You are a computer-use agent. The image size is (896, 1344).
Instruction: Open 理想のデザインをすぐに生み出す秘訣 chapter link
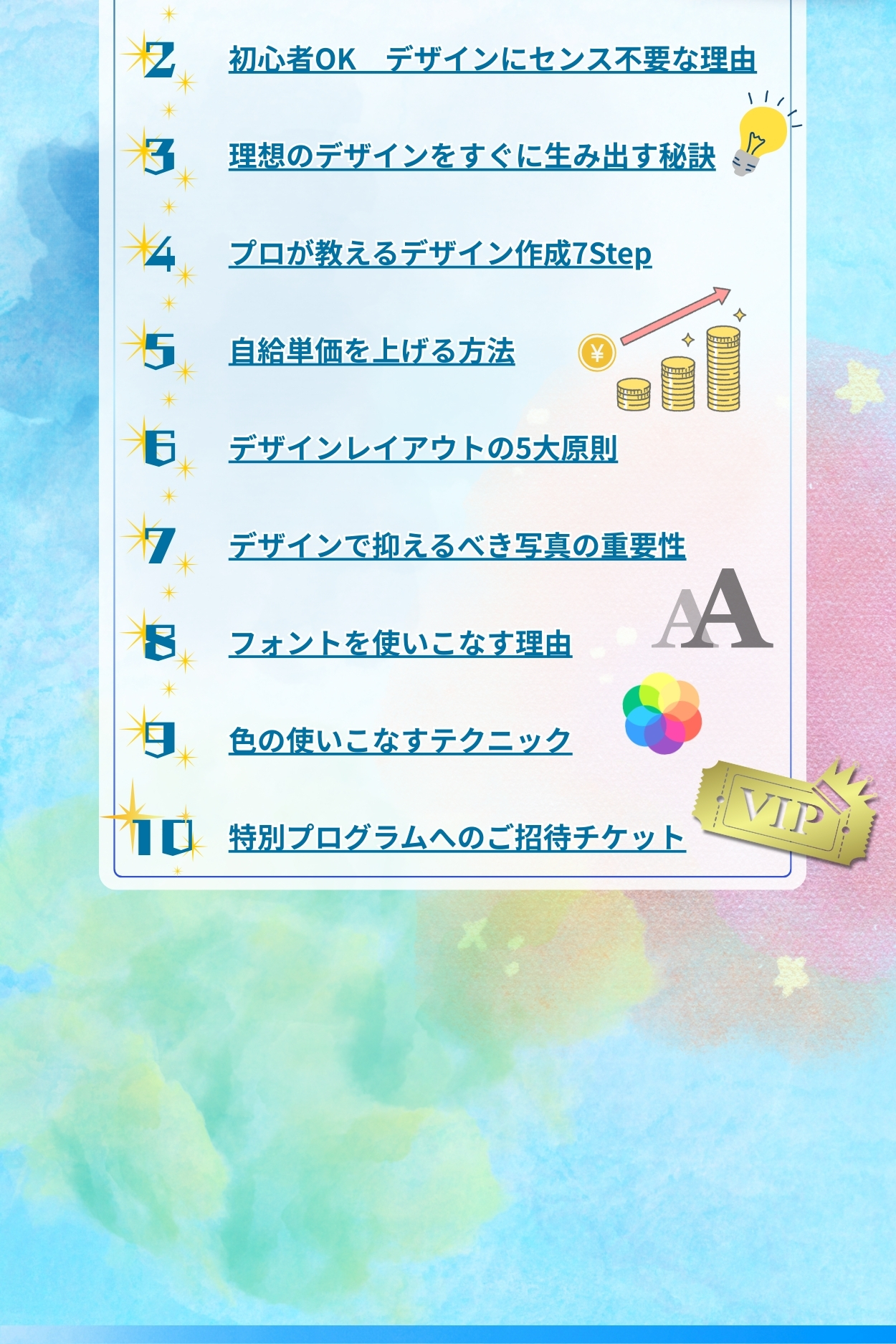pos(472,156)
